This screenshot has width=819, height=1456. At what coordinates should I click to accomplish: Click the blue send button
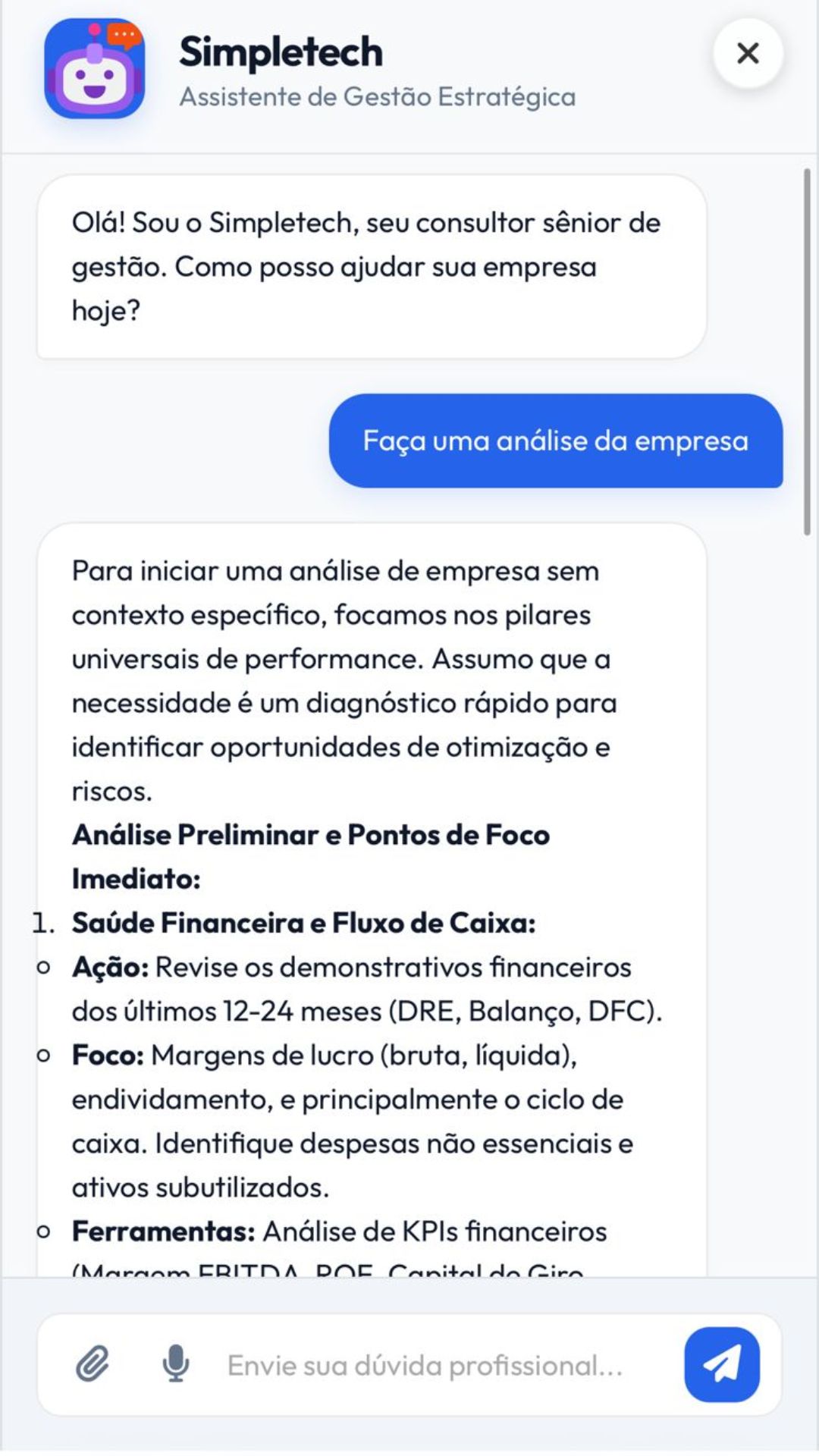(722, 1363)
